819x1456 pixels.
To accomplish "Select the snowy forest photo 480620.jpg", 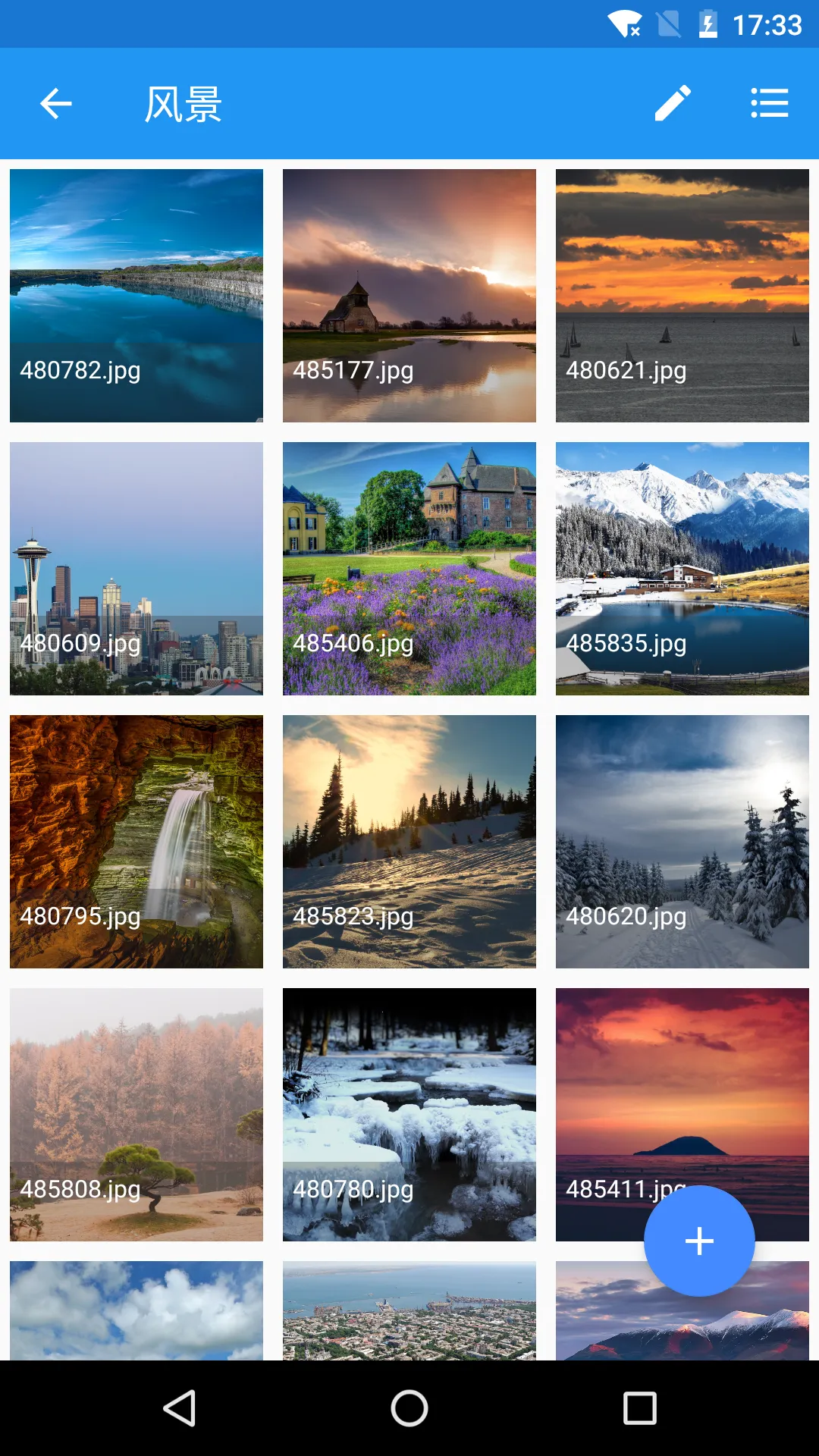I will (682, 841).
